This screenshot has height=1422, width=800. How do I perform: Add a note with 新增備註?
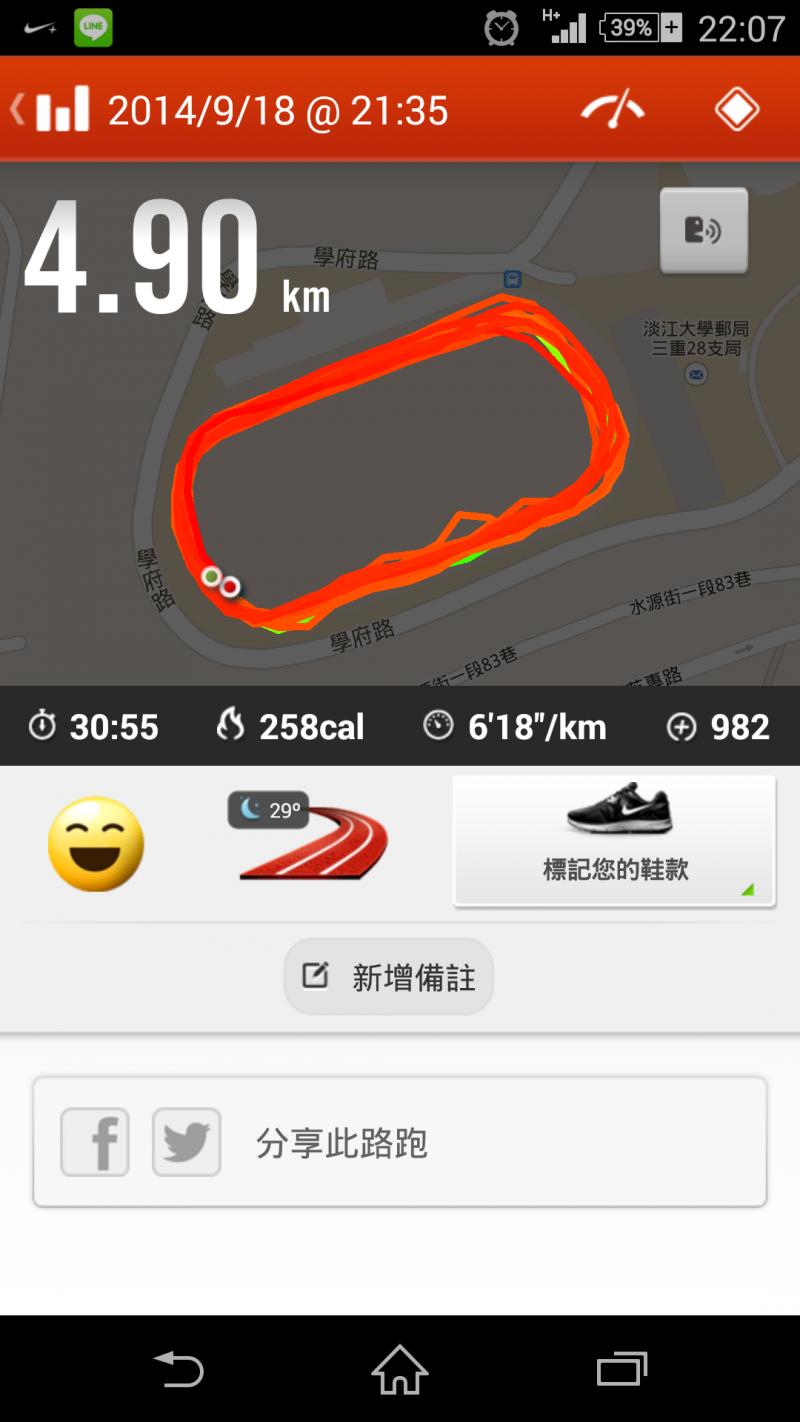point(389,977)
